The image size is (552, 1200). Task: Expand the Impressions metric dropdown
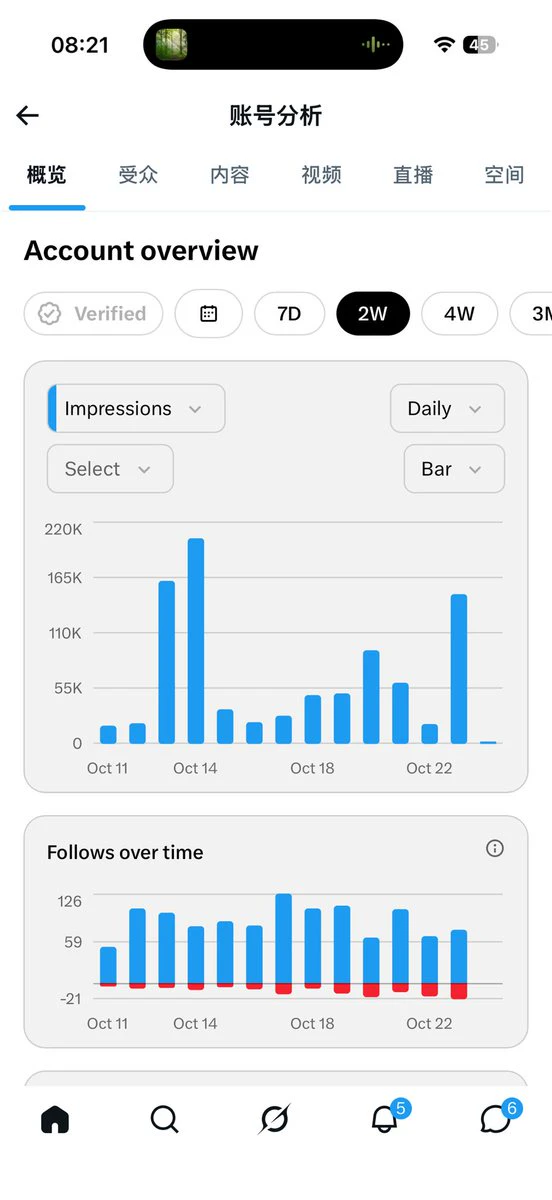[x=136, y=409]
